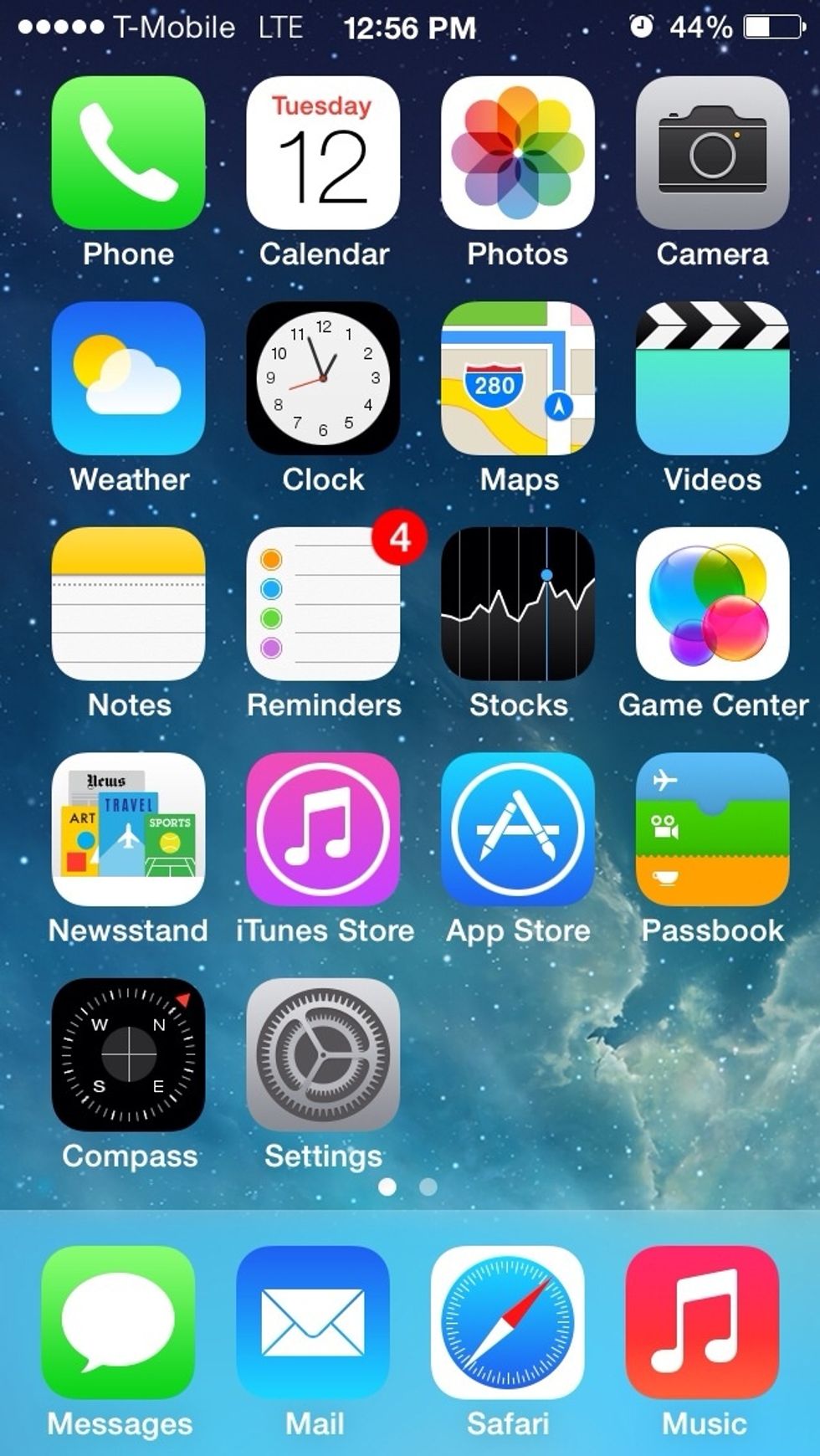820x1456 pixels.
Task: Open Reminders with 4 pending notifications
Action: point(323,607)
